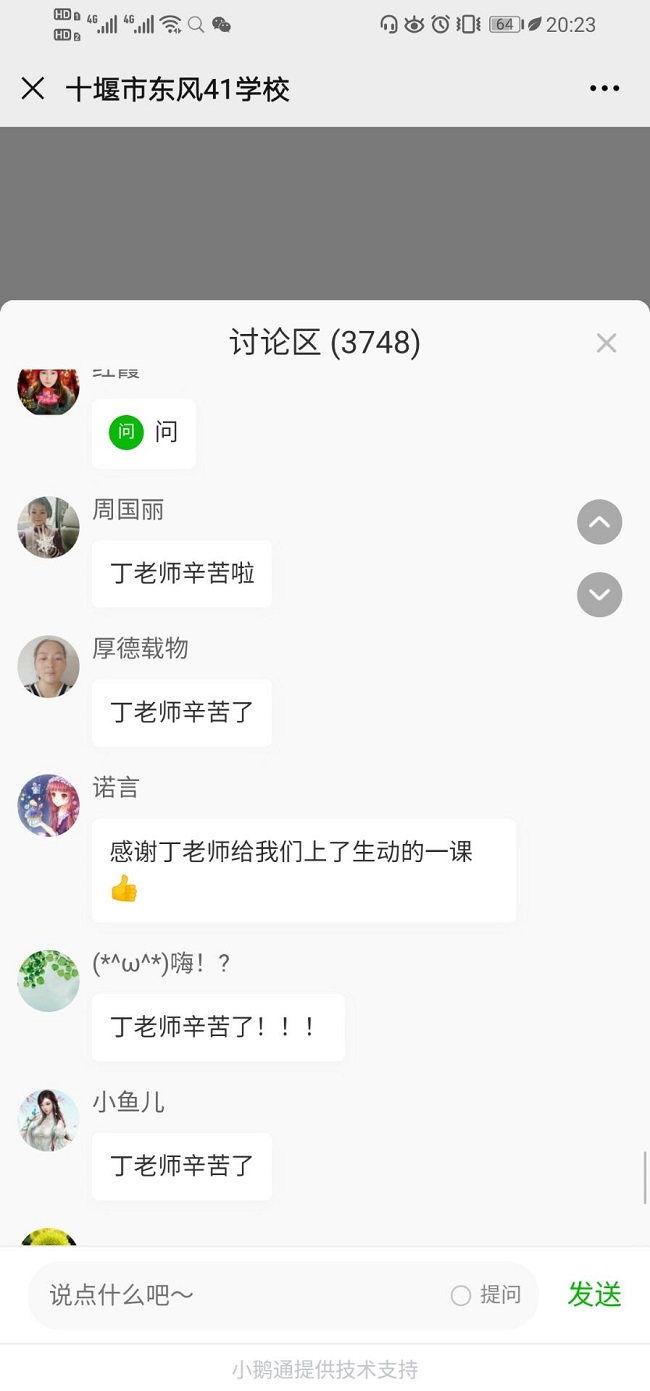Open the three-dot overflow menu
Viewport: 650px width, 1391px height.
[x=604, y=89]
